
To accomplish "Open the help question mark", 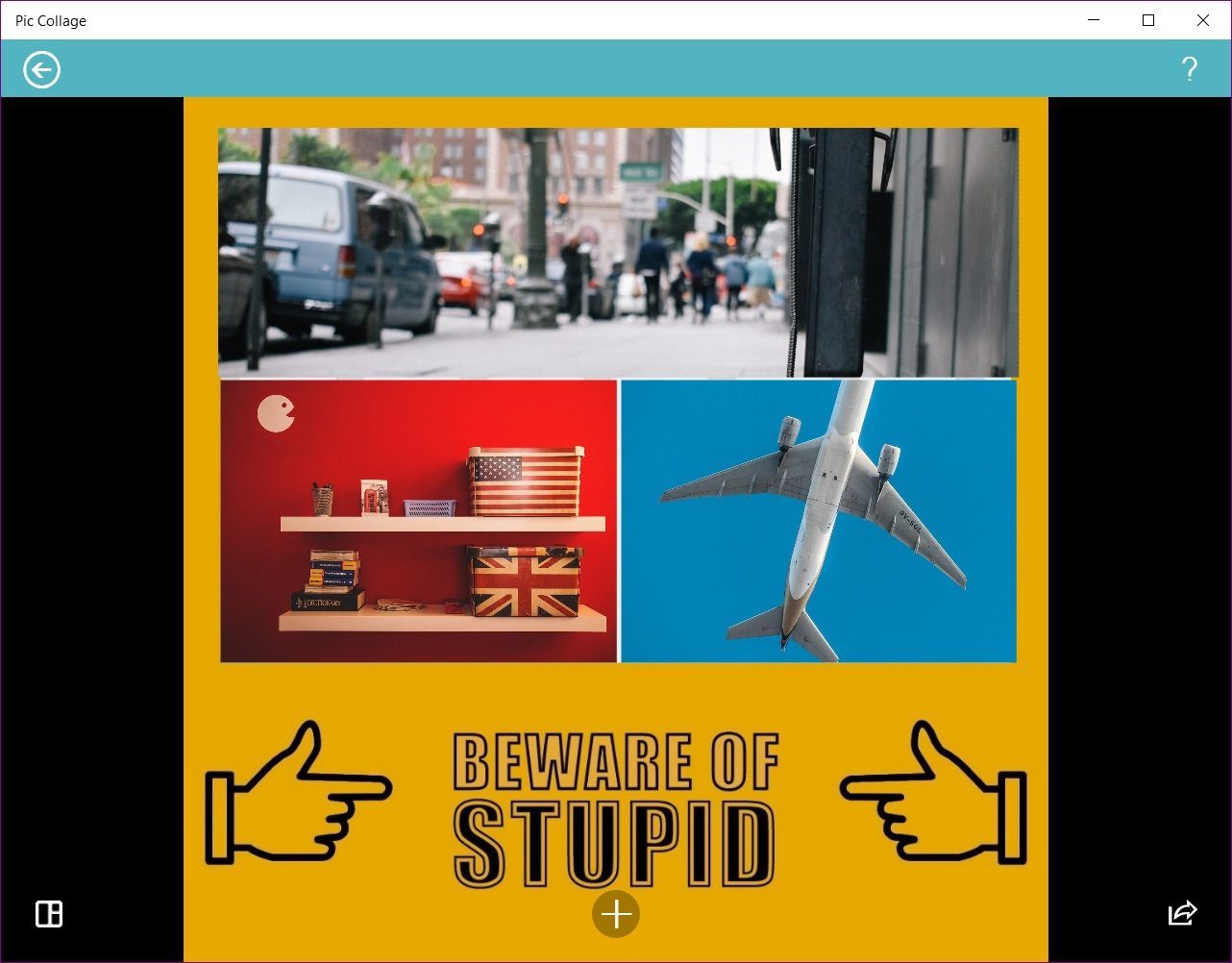I will point(1189,69).
